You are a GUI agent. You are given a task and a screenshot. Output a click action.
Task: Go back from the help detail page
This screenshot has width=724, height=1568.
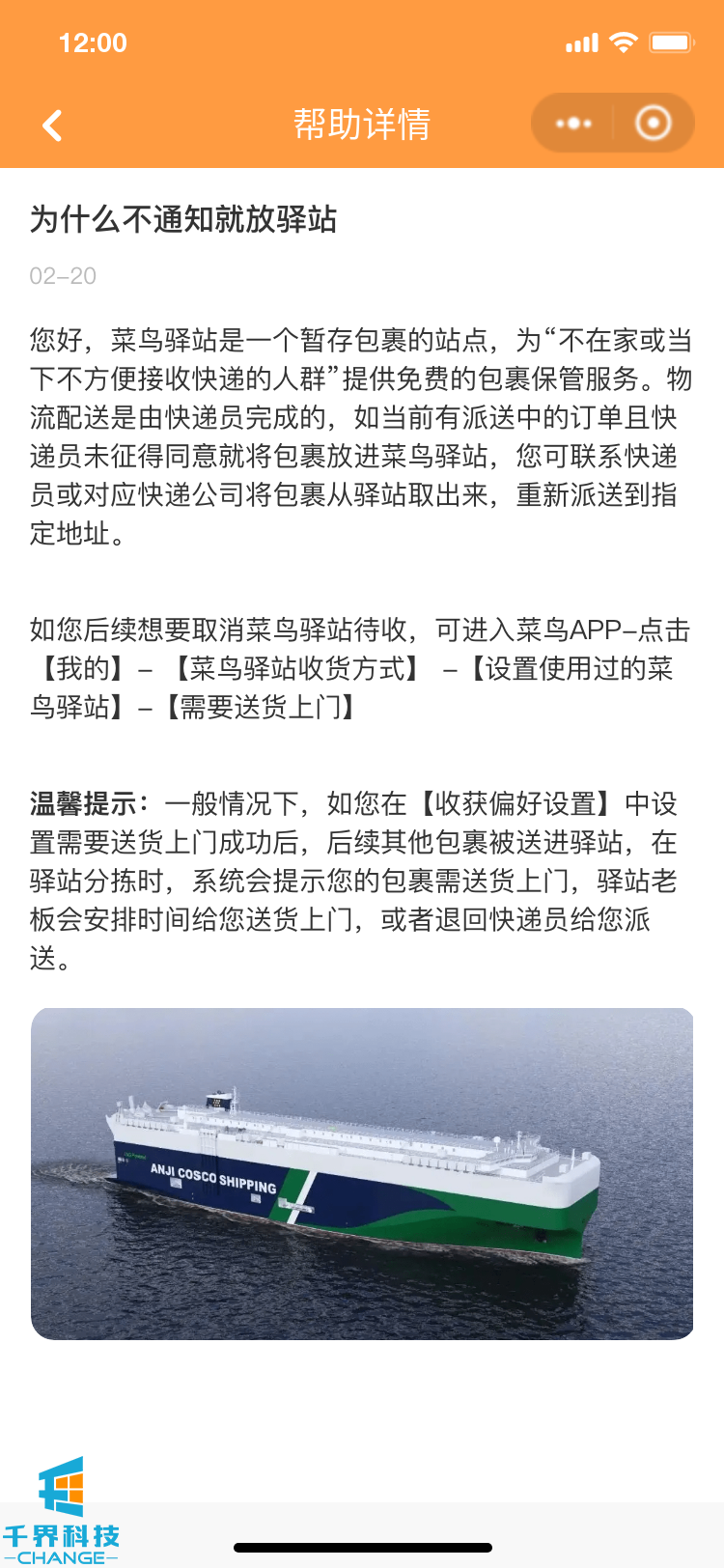[x=52, y=125]
